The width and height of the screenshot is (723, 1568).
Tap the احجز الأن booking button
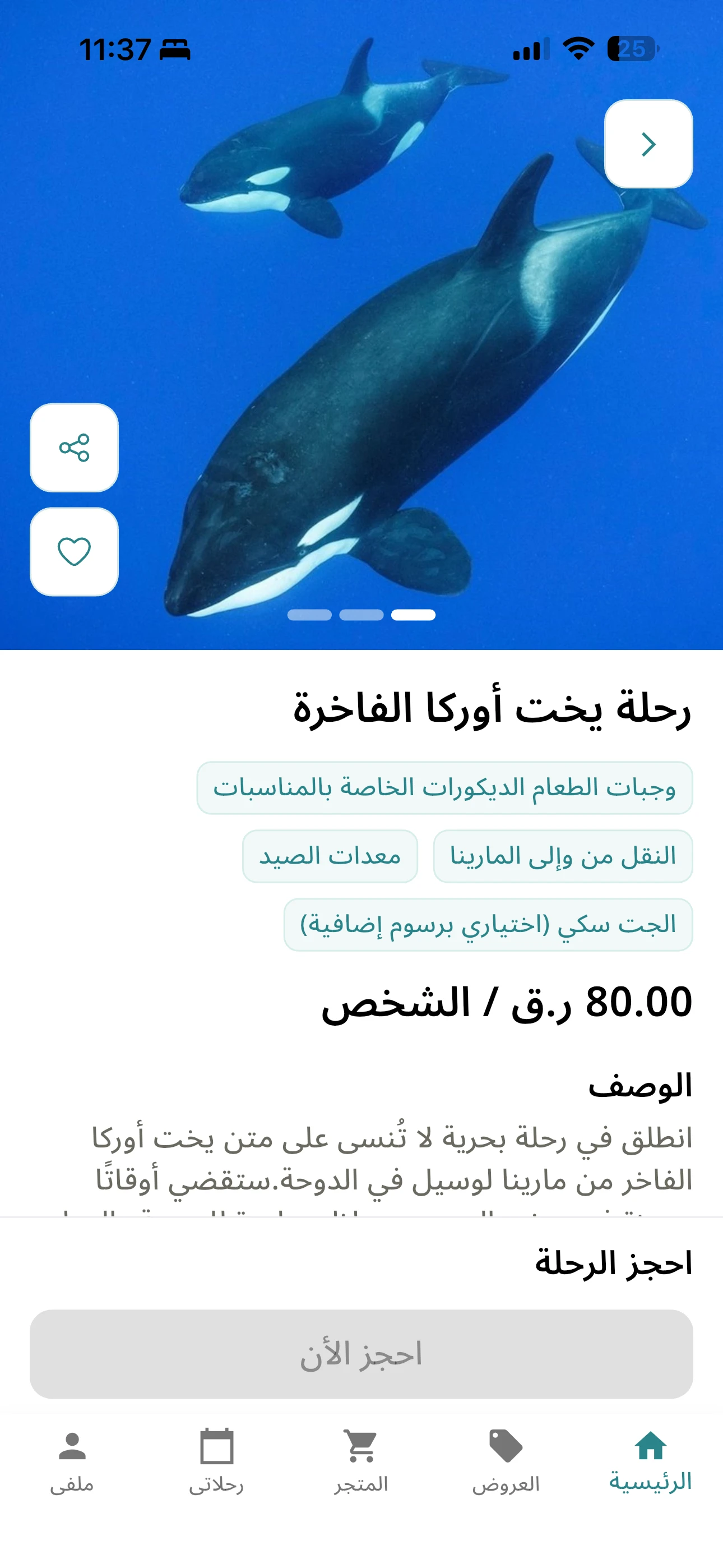point(361,1354)
